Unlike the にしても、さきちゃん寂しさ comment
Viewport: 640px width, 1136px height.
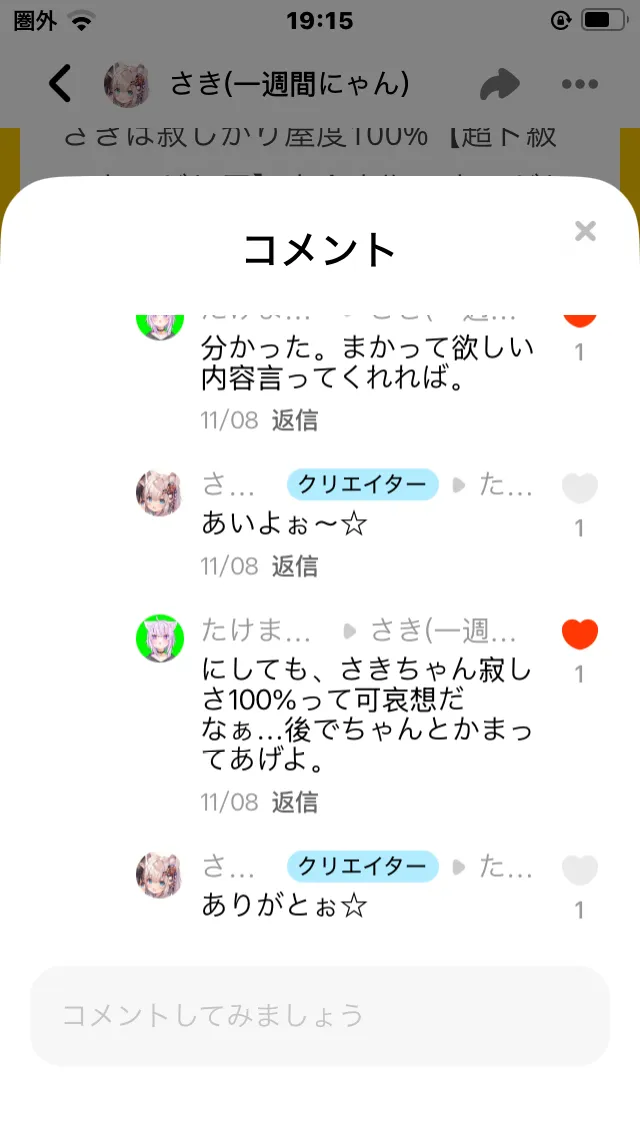[579, 634]
